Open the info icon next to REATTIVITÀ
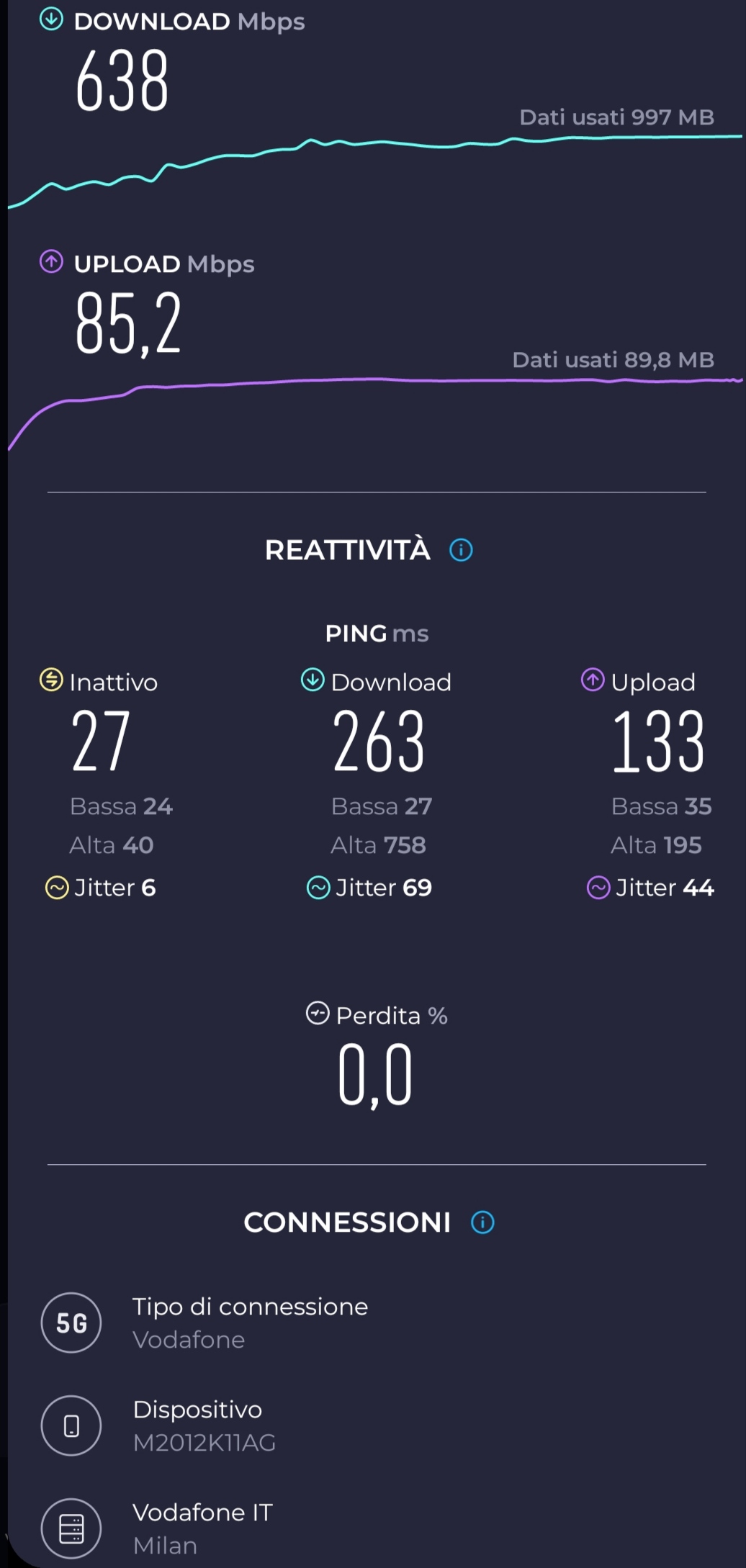Image resolution: width=746 pixels, height=1568 pixels. point(461,550)
